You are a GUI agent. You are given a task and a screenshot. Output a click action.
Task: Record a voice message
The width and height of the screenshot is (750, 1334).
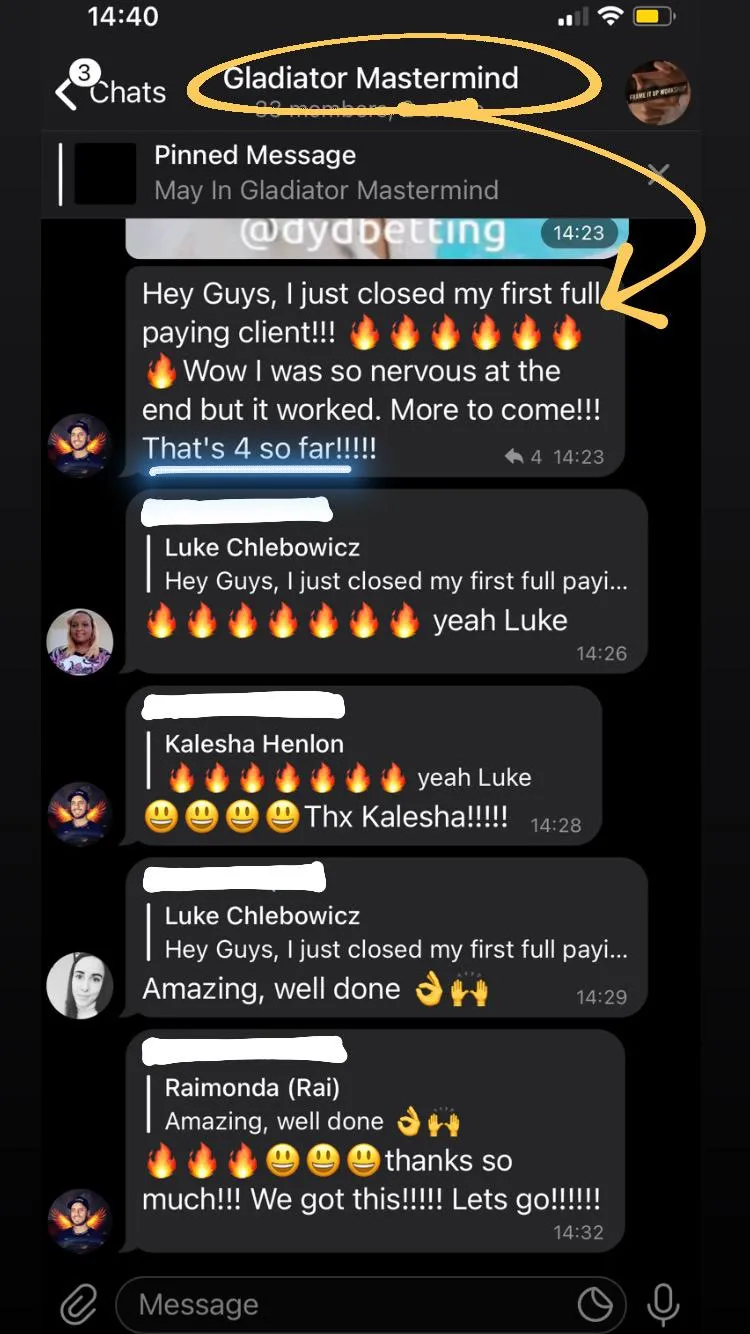click(x=663, y=1303)
